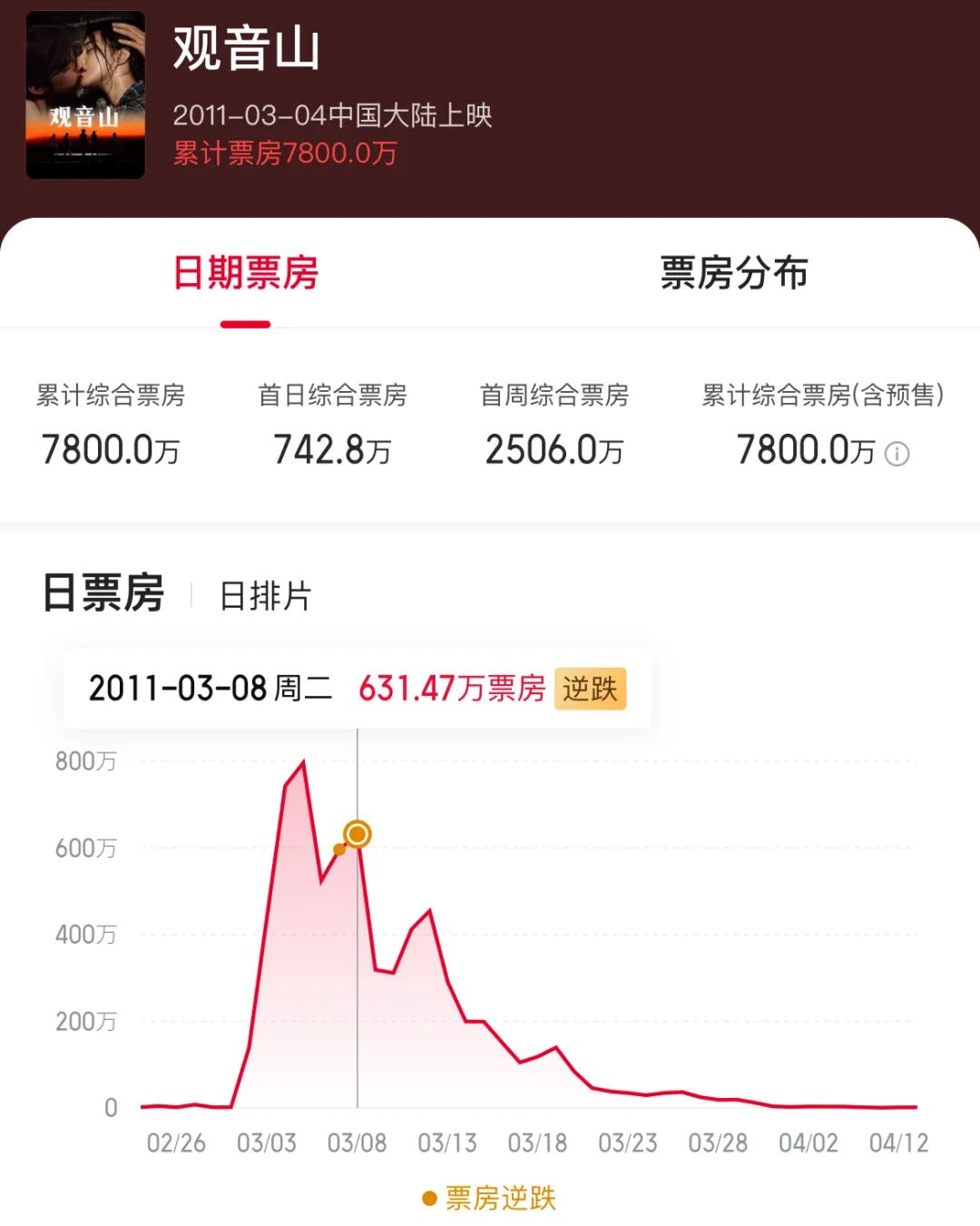Image resolution: width=980 pixels, height=1226 pixels.
Task: Tap the highlighted 03-08 data point
Action: coord(358,834)
